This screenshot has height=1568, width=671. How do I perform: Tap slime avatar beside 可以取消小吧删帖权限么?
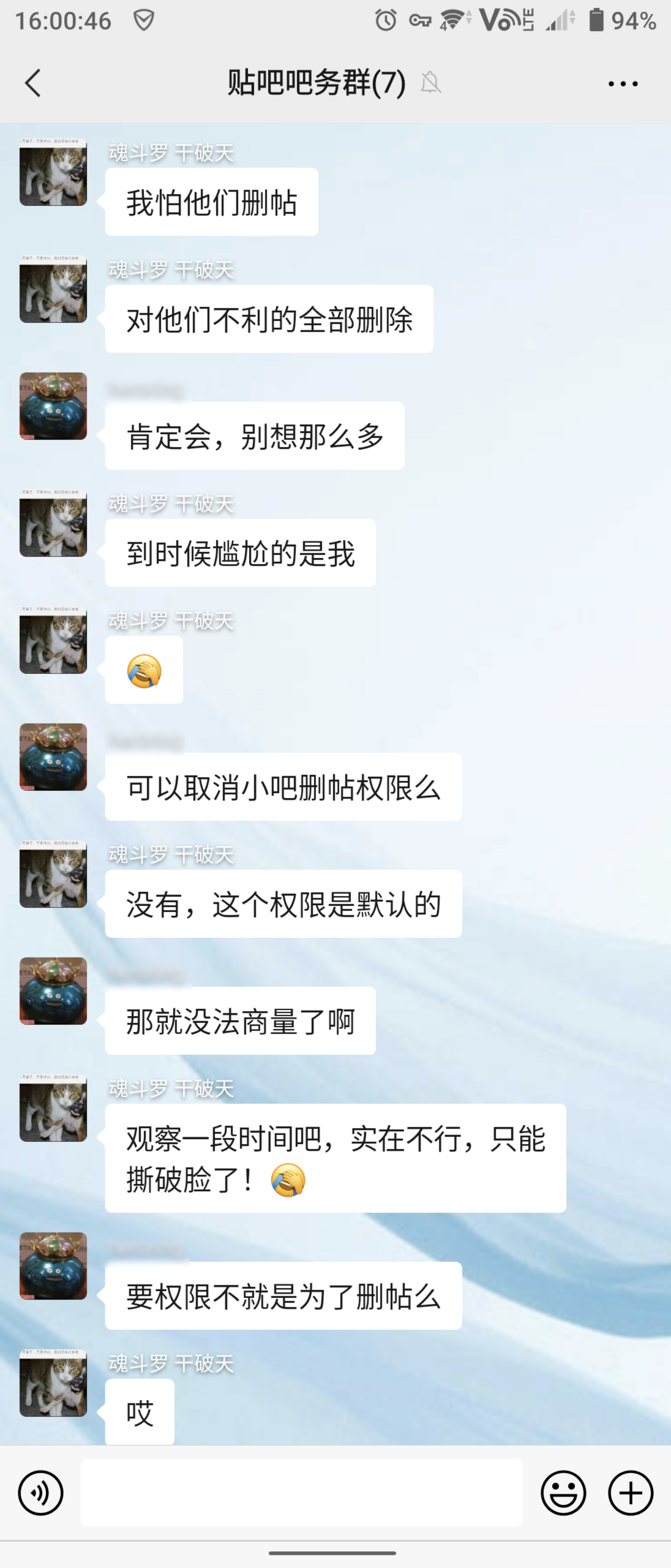point(53,757)
